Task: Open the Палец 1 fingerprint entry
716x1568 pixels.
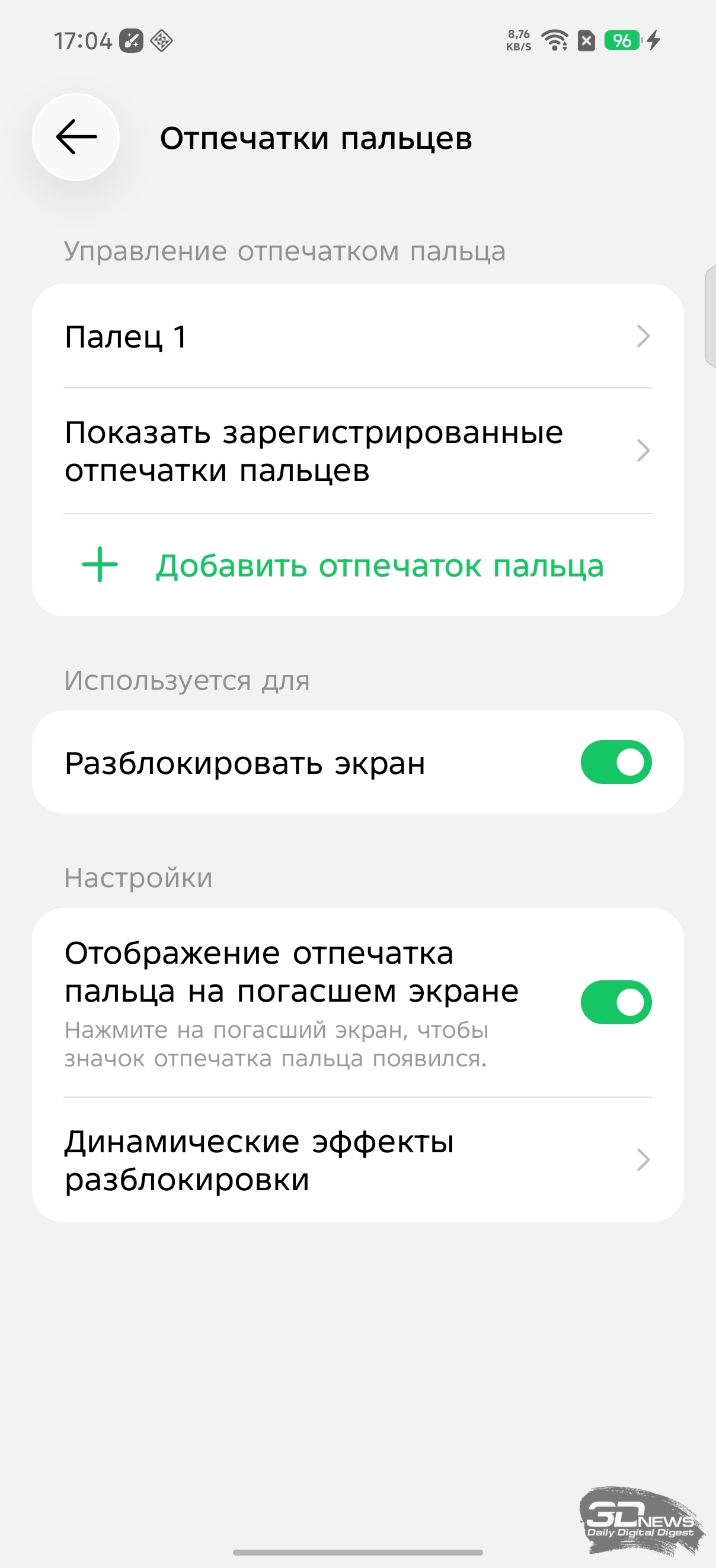Action: (x=357, y=337)
